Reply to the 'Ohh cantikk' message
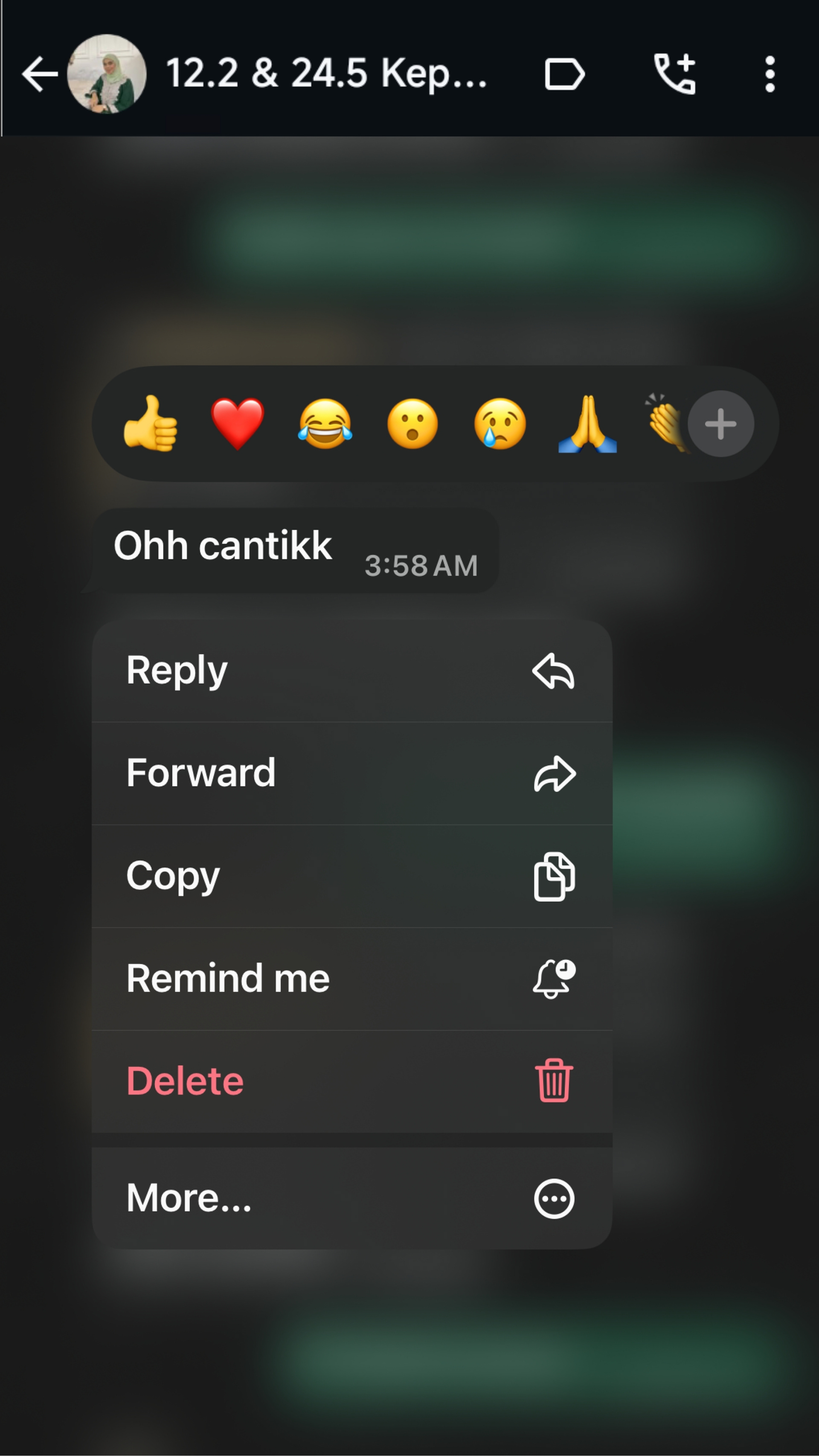 [351, 671]
